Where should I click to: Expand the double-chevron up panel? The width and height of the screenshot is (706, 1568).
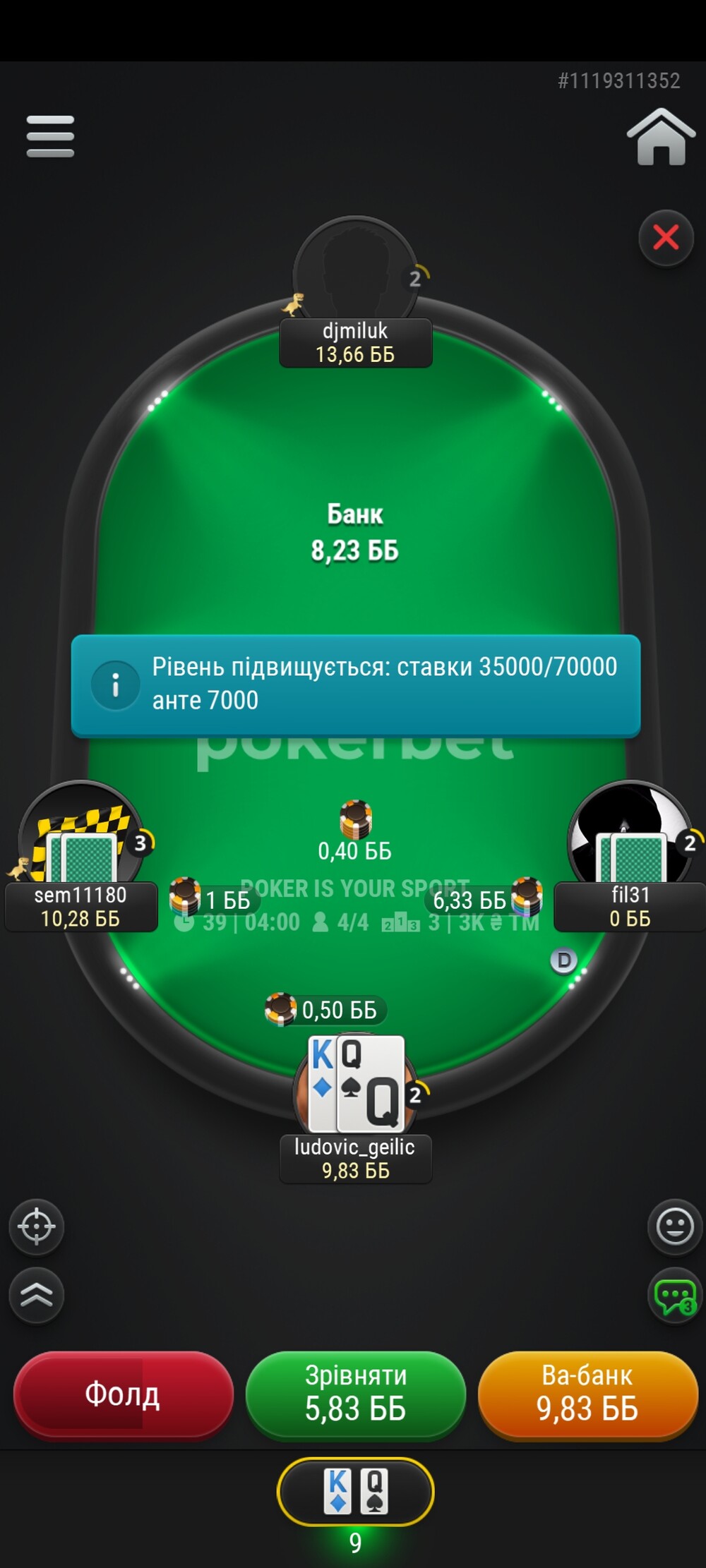[x=37, y=1296]
